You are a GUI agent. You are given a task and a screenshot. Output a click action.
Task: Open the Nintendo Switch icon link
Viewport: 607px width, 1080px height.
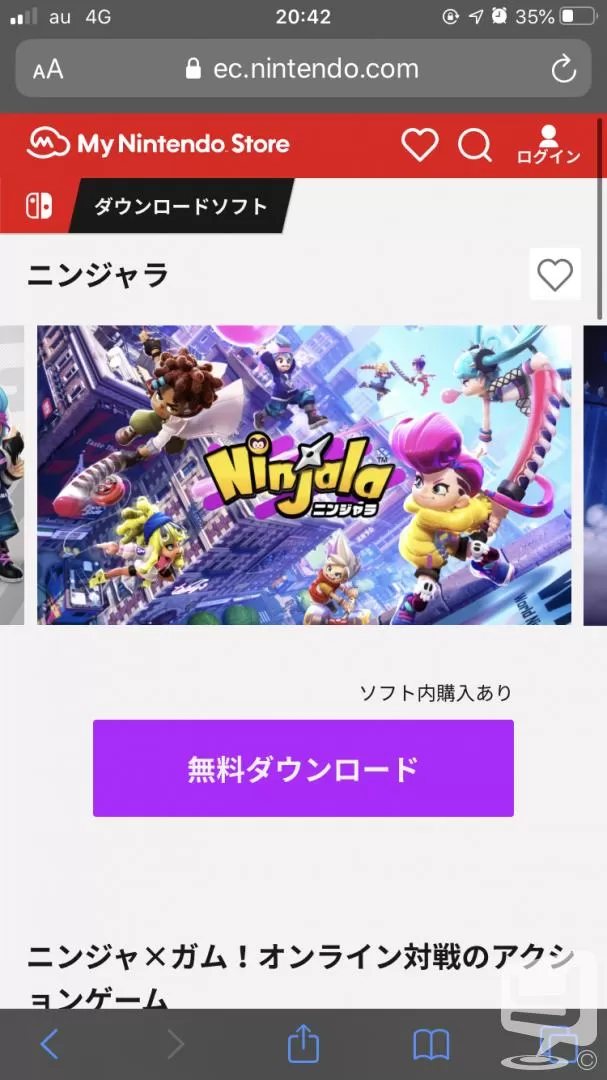click(x=39, y=206)
